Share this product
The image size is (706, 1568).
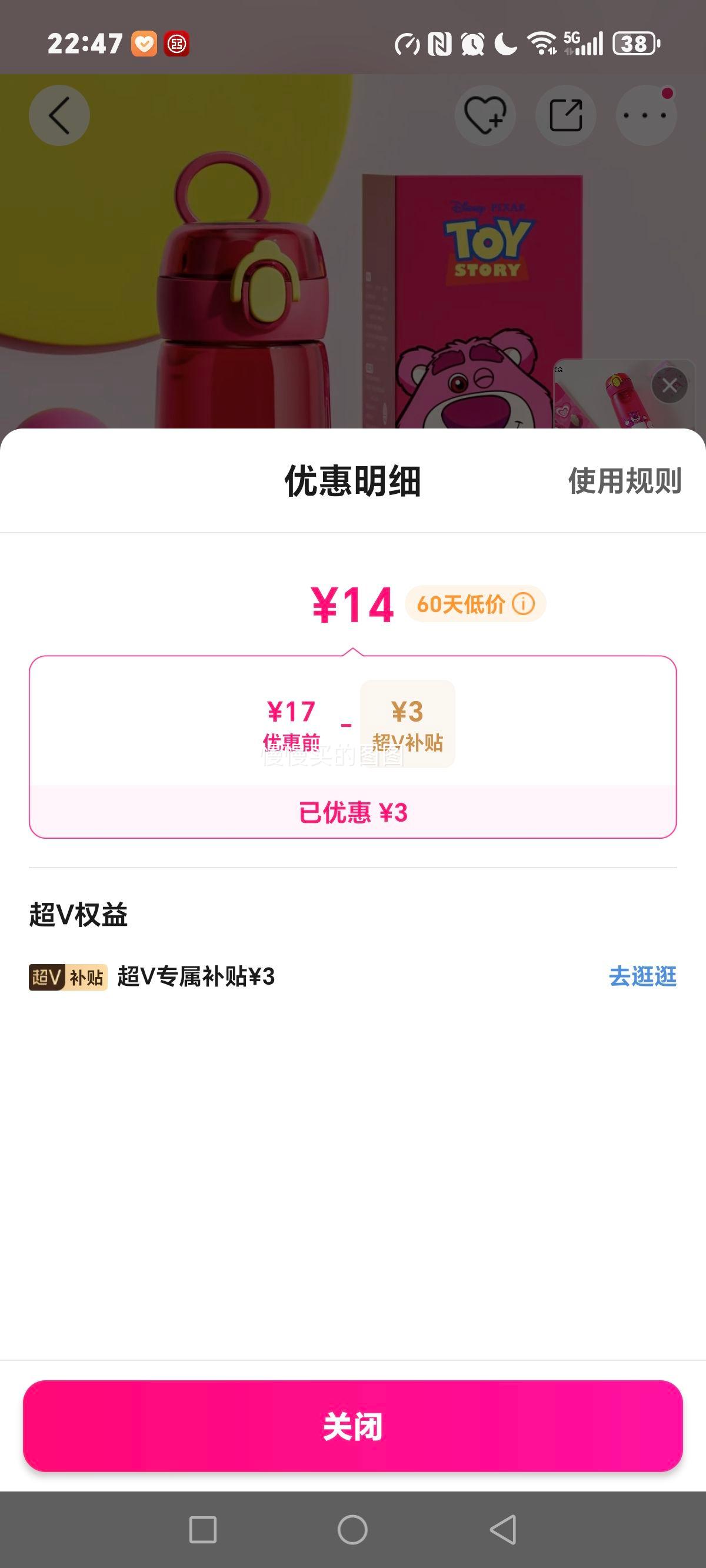pyautogui.click(x=565, y=115)
